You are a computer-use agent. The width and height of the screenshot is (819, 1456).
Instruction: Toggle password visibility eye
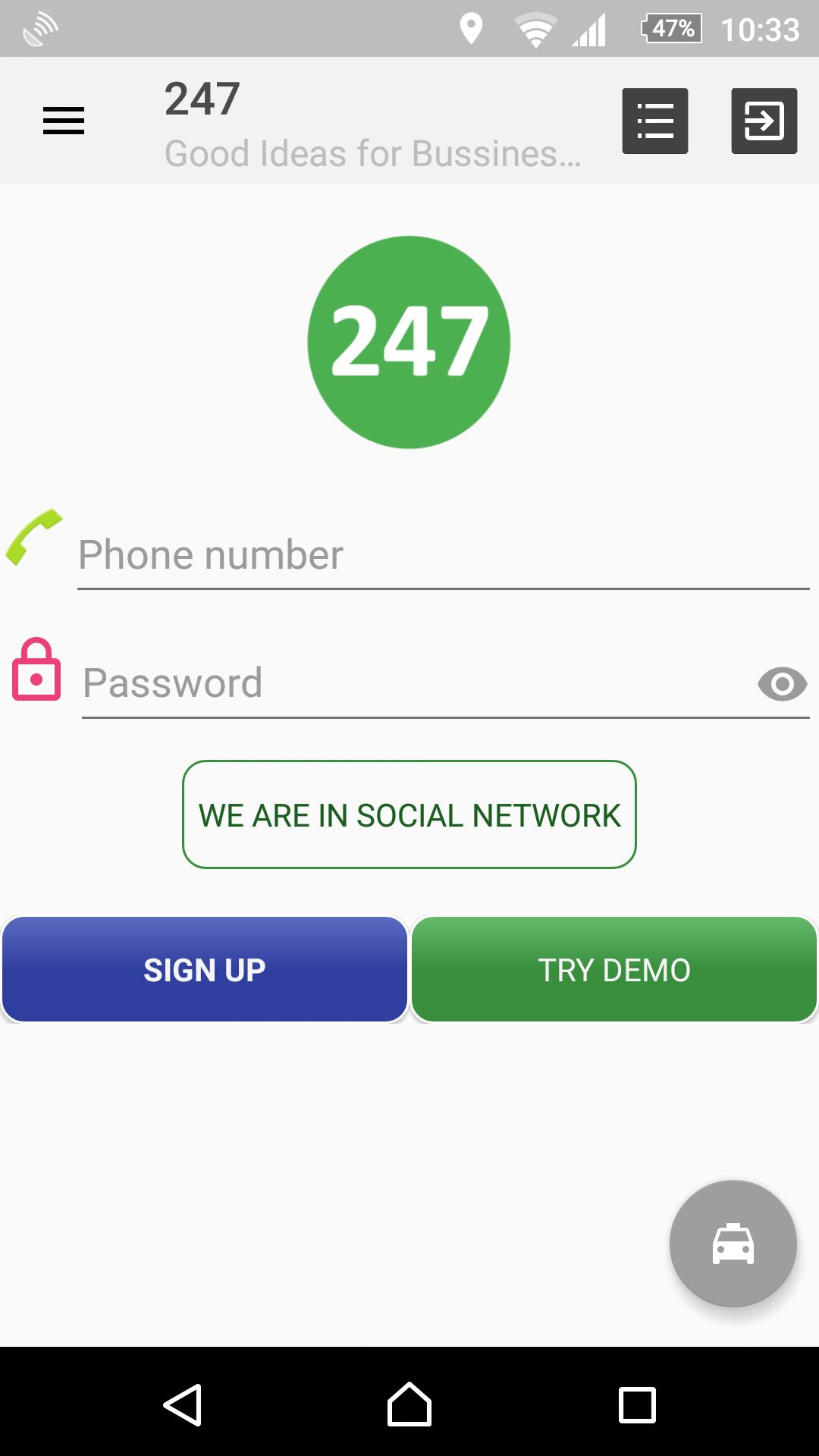[782, 684]
